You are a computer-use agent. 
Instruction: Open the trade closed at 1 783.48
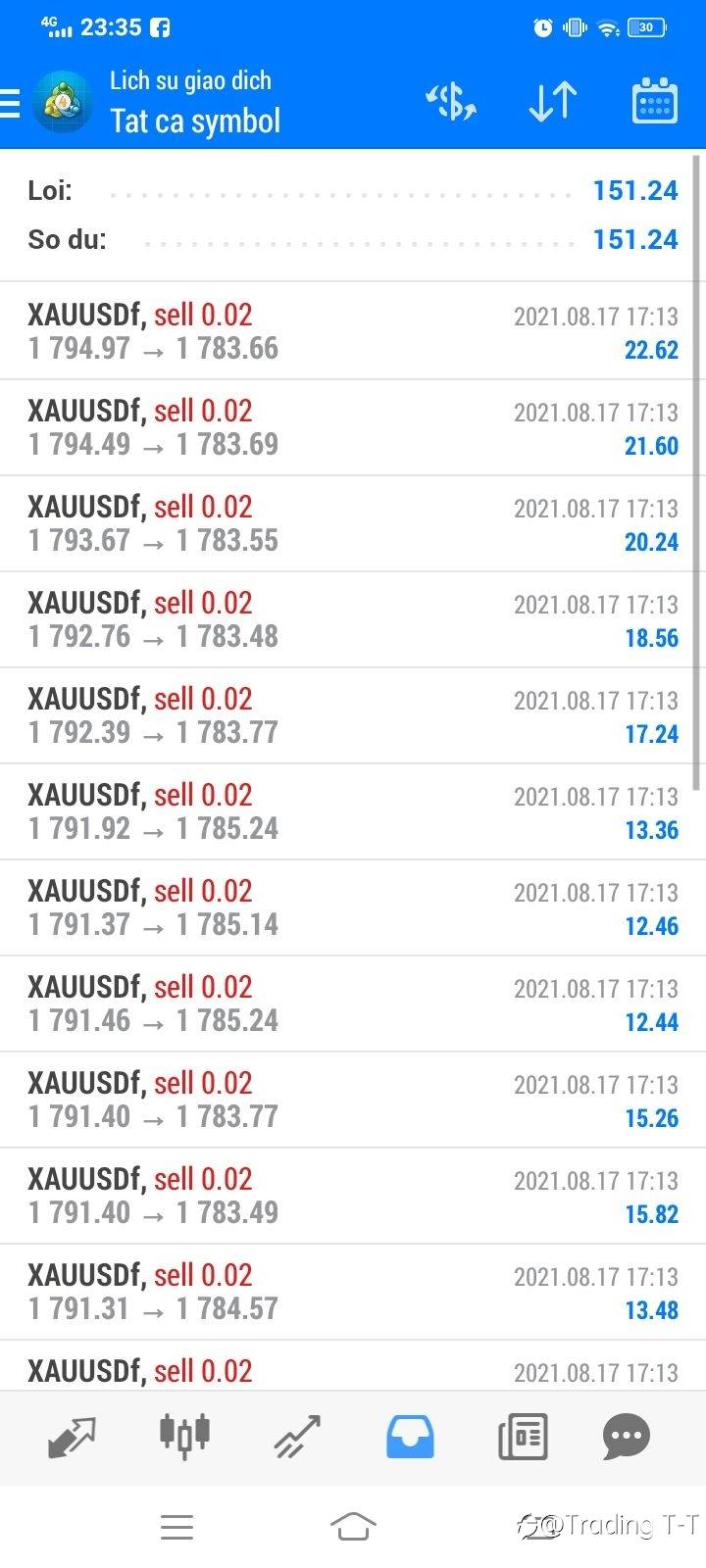[x=353, y=619]
